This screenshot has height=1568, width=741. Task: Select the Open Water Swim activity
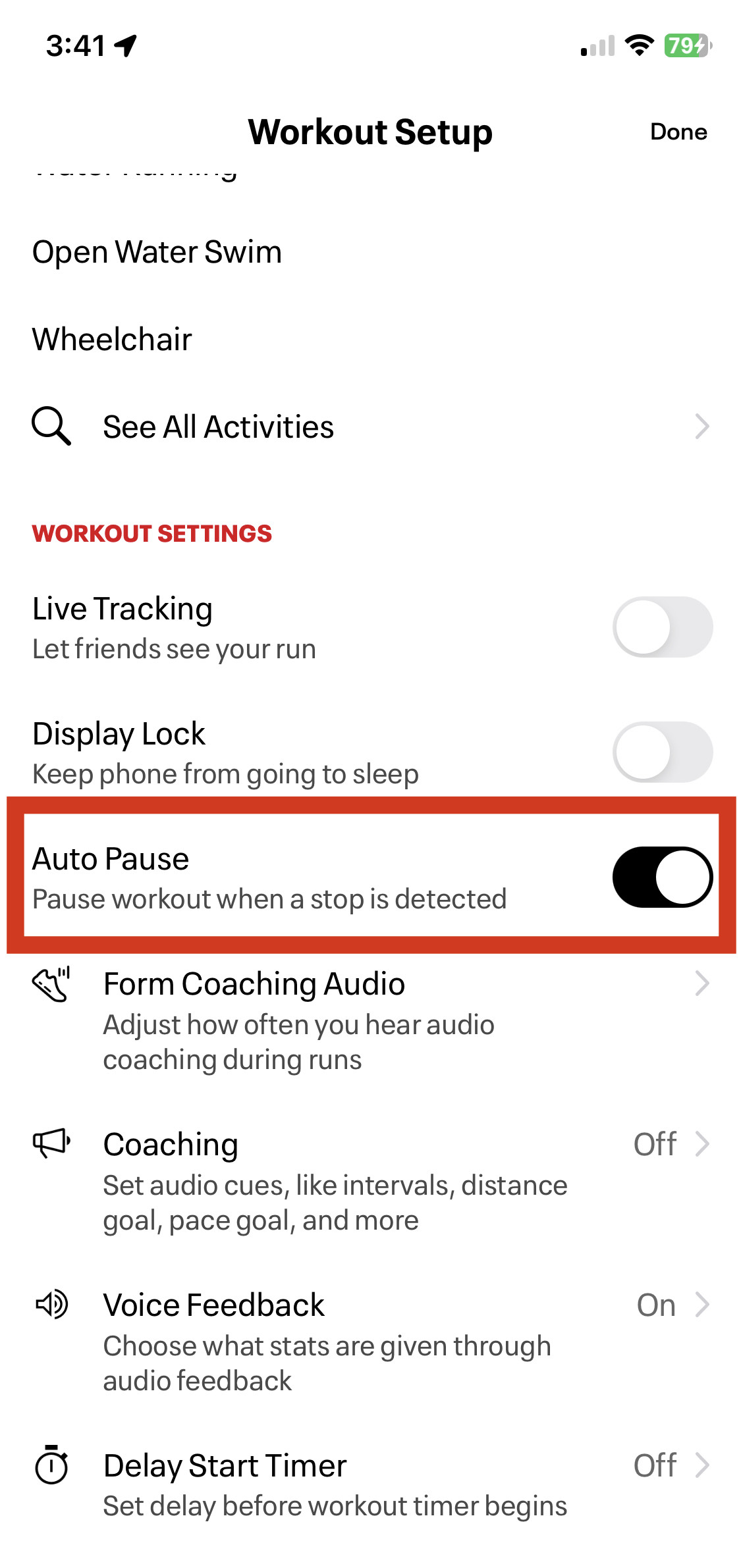coord(157,251)
